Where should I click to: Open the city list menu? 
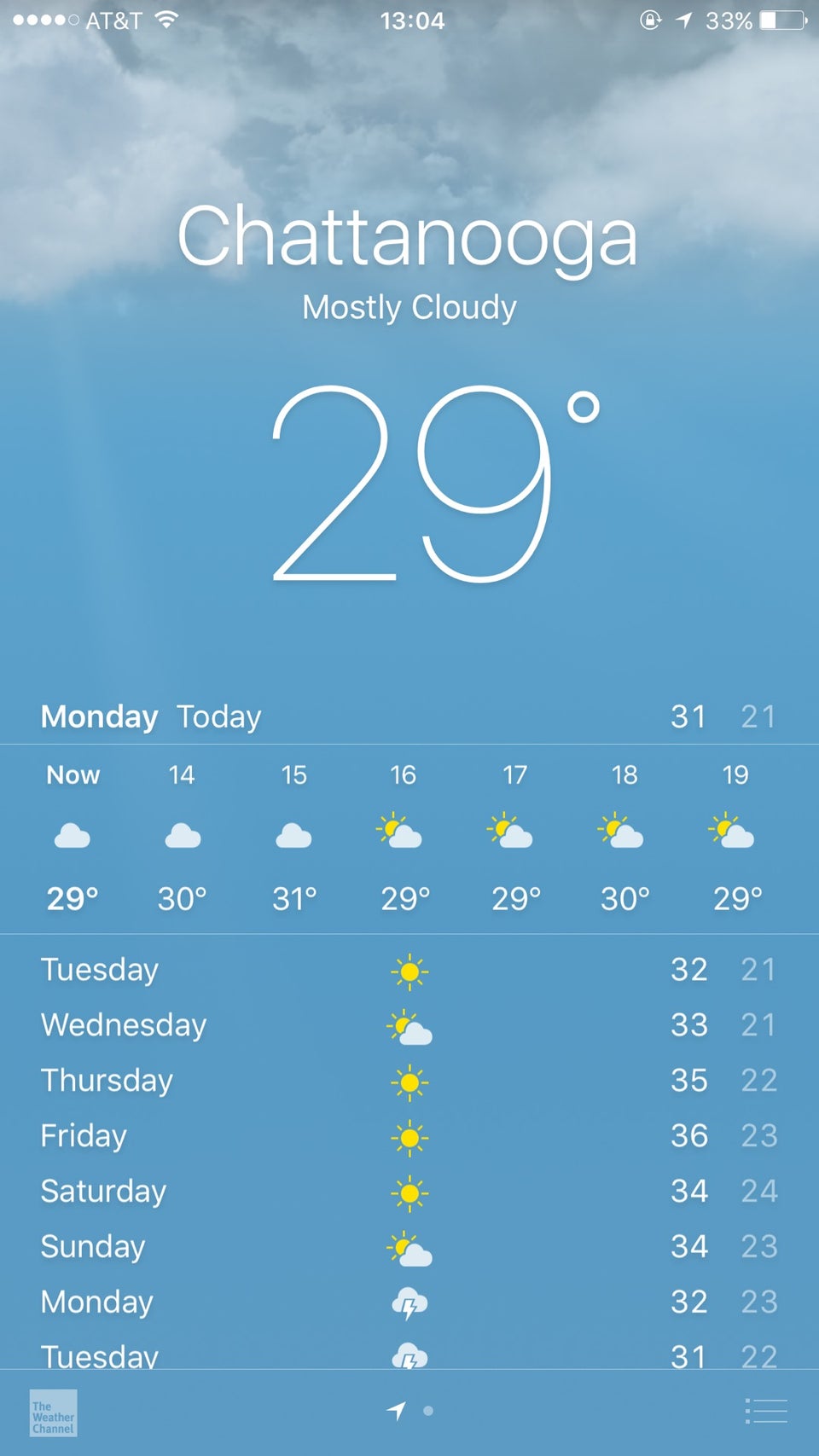pyautogui.click(x=765, y=1411)
